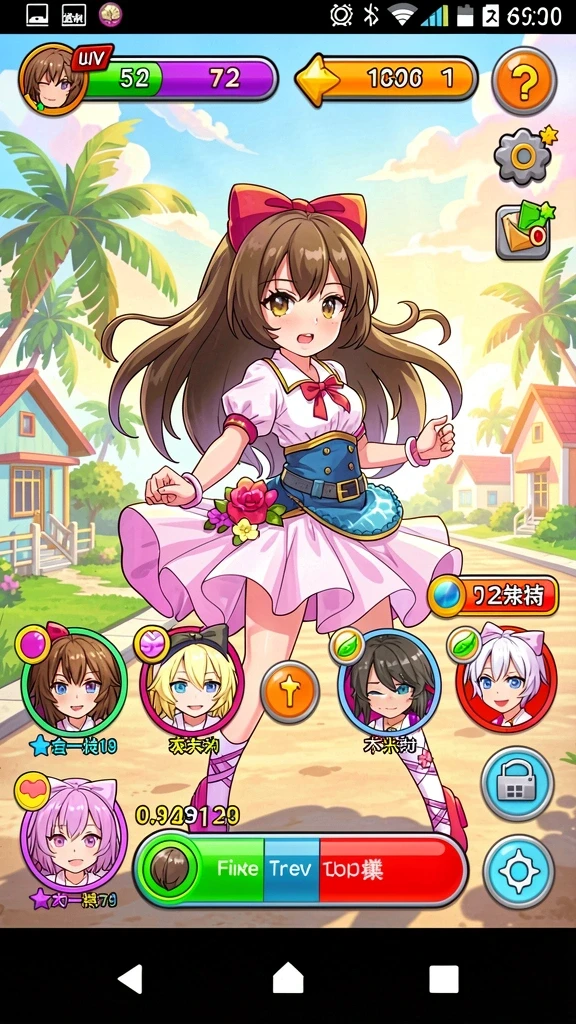Screen dimensions: 576x1024
Task: Select the white-haired girl portrait in red ring
Action: 506,679
